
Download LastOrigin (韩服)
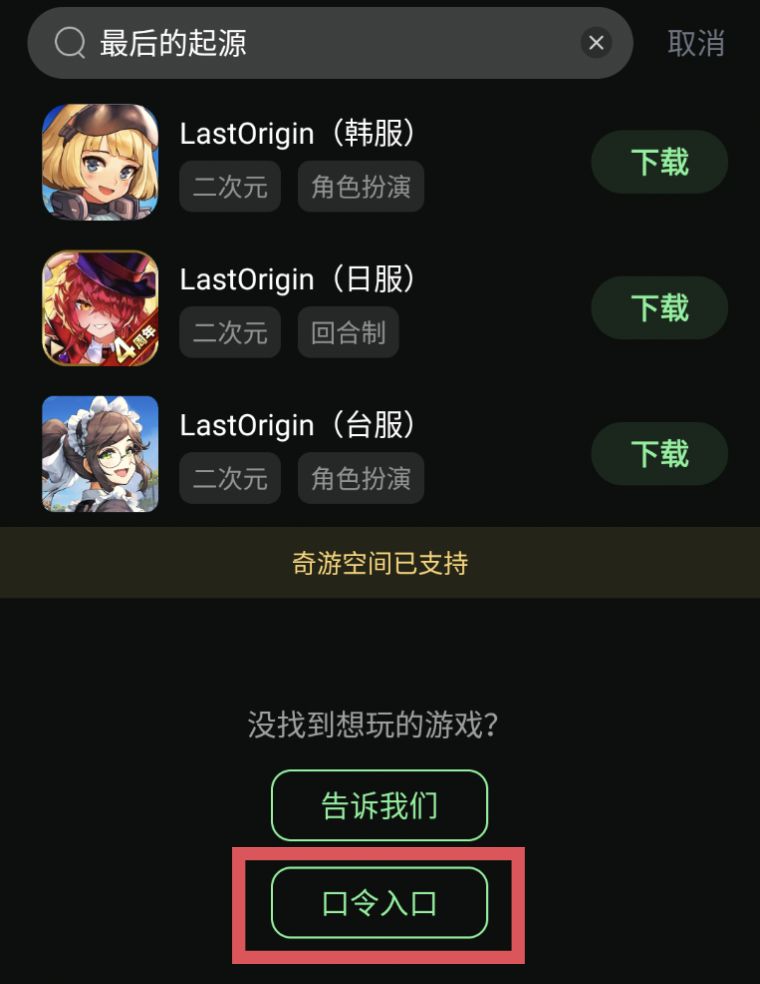click(x=659, y=161)
